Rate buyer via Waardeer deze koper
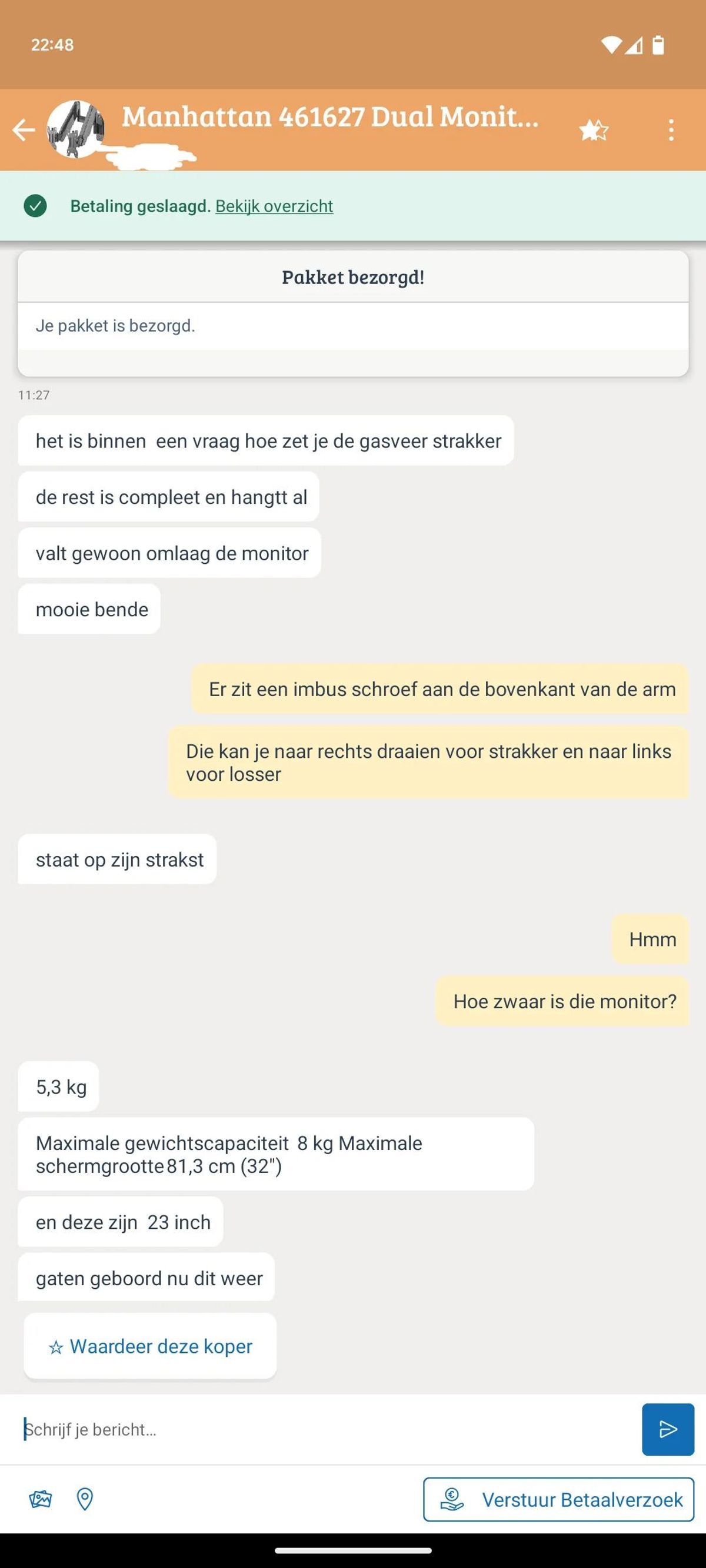The height and width of the screenshot is (1568, 706). click(x=150, y=1346)
